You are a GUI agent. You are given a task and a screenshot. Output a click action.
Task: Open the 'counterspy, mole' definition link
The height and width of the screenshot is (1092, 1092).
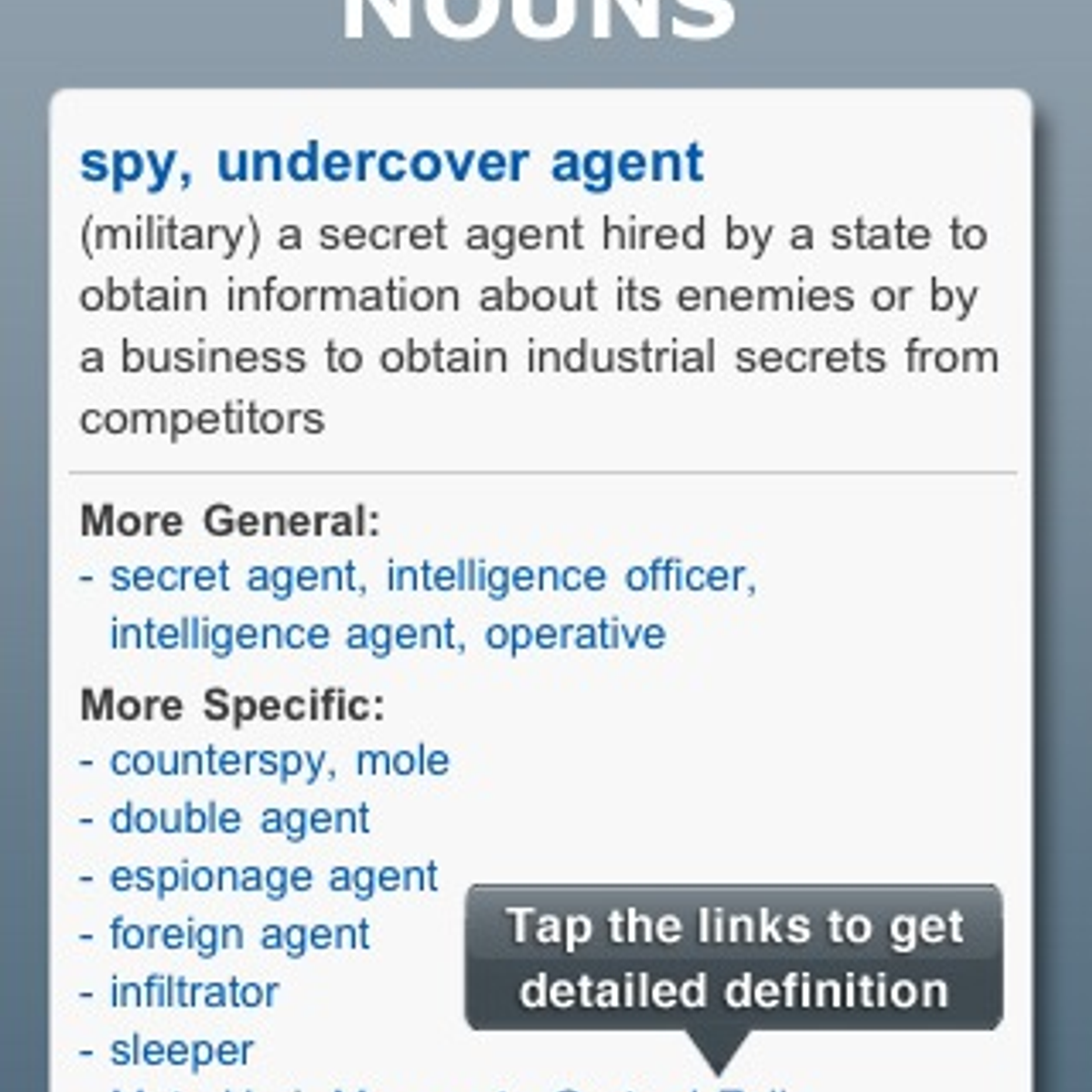279,761
